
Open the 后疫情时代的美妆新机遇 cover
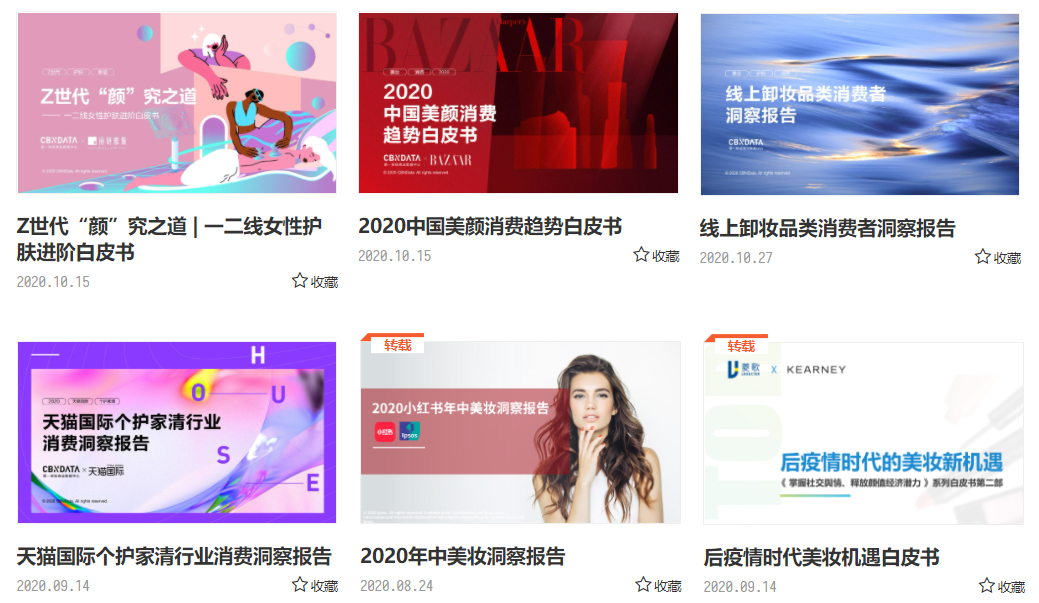(863, 432)
